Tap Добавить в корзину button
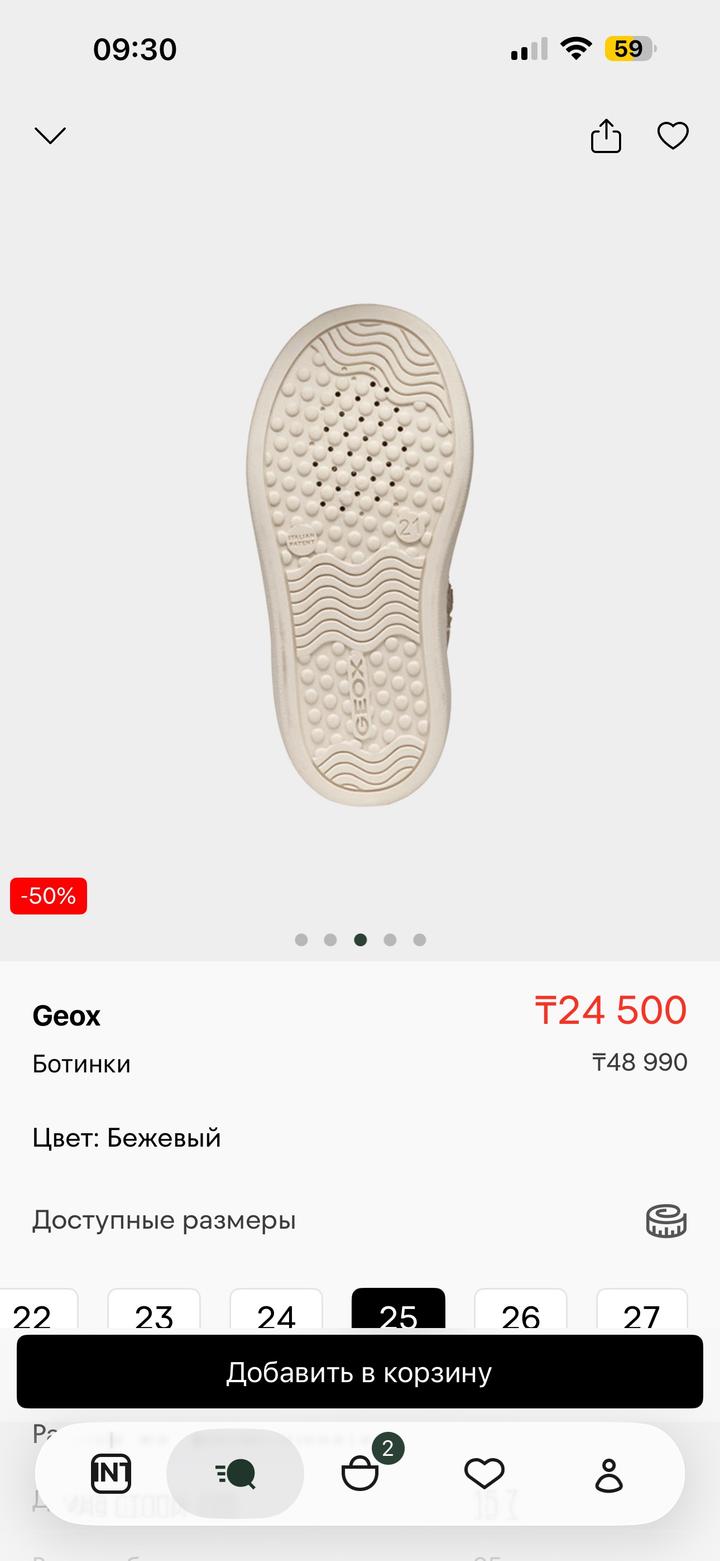Viewport: 720px width, 1561px height. (x=360, y=1372)
